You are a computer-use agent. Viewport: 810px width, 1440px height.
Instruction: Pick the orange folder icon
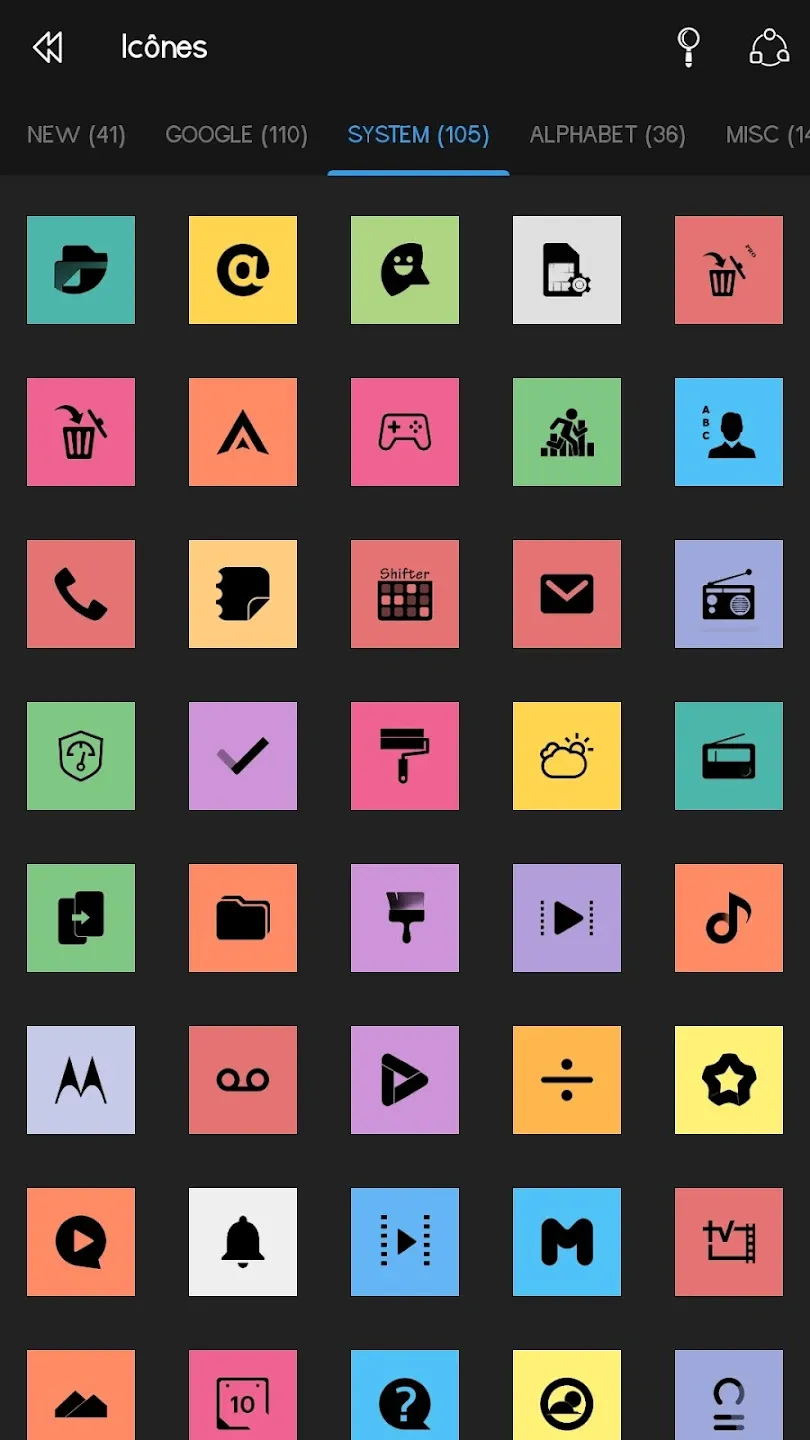[243, 918]
